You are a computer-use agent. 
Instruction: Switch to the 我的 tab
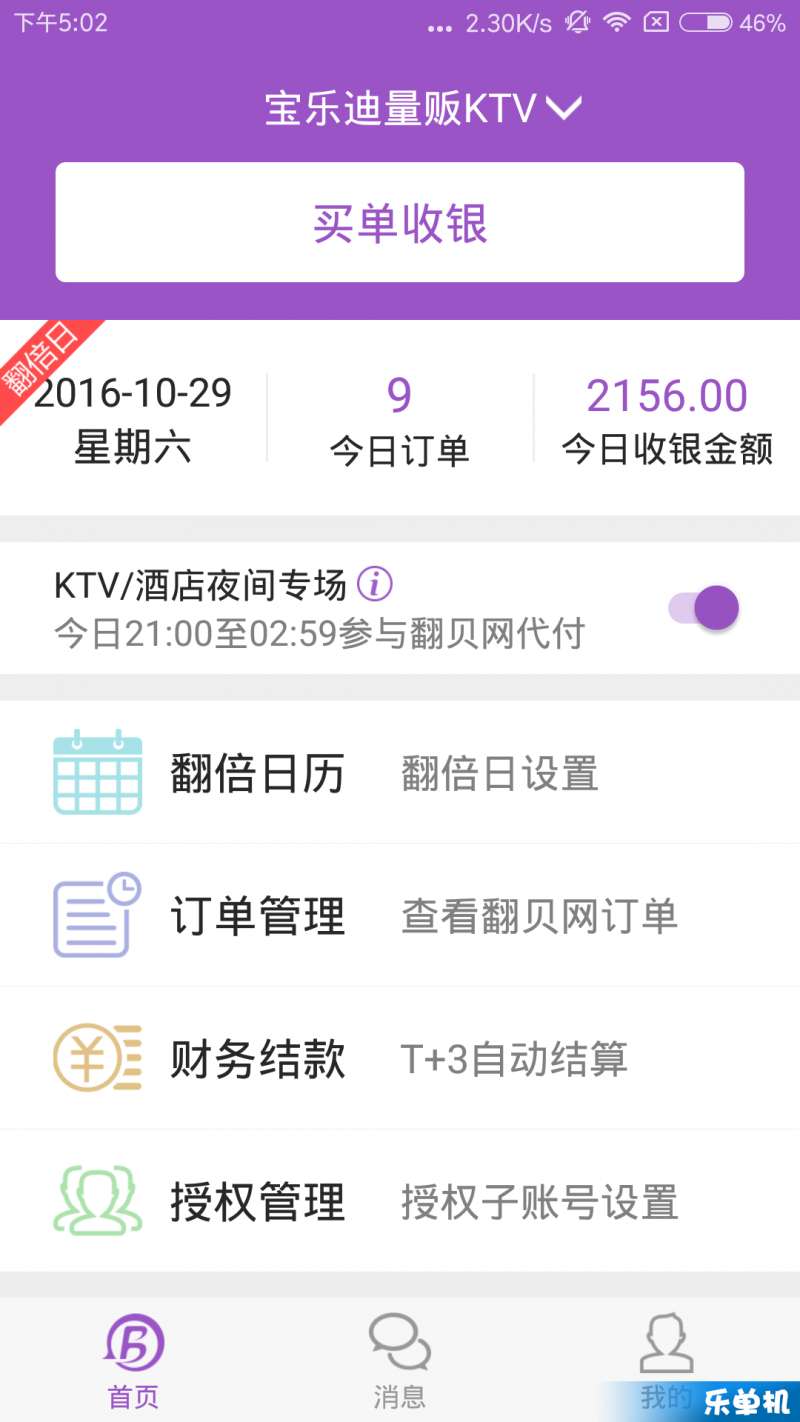click(x=666, y=1361)
